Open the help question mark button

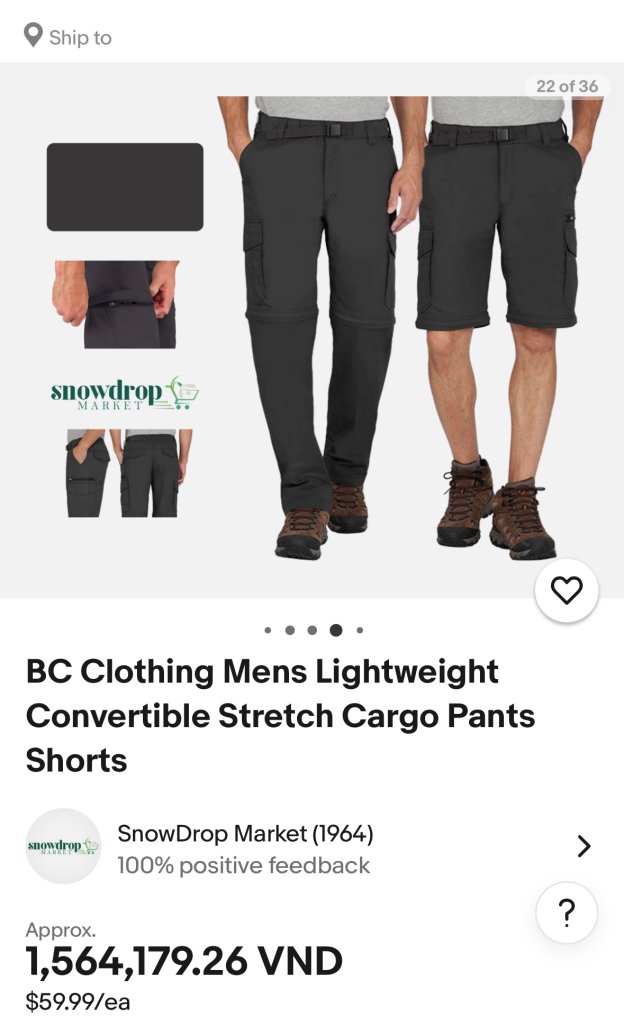566,912
